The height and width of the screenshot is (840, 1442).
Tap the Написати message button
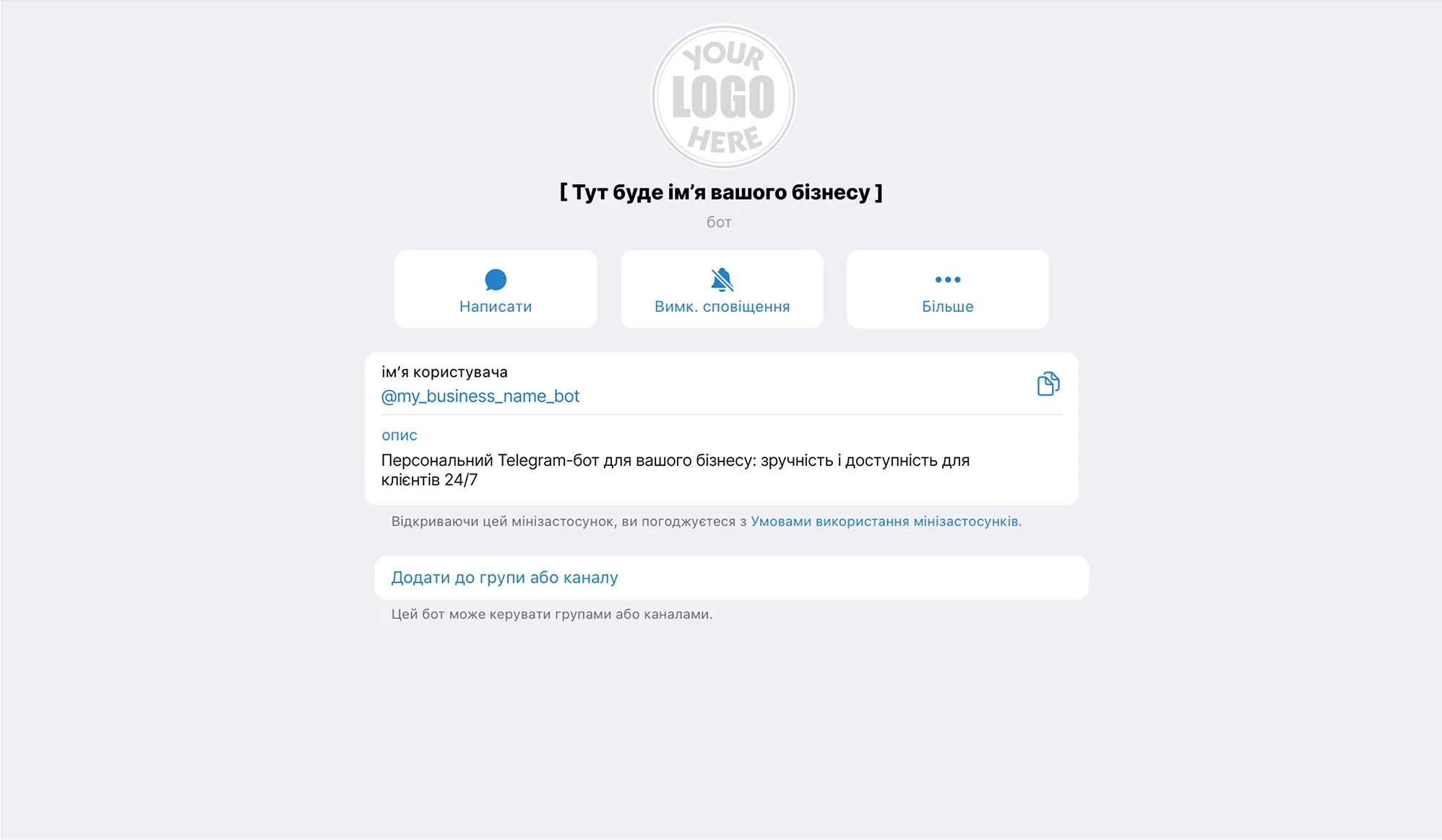(496, 290)
